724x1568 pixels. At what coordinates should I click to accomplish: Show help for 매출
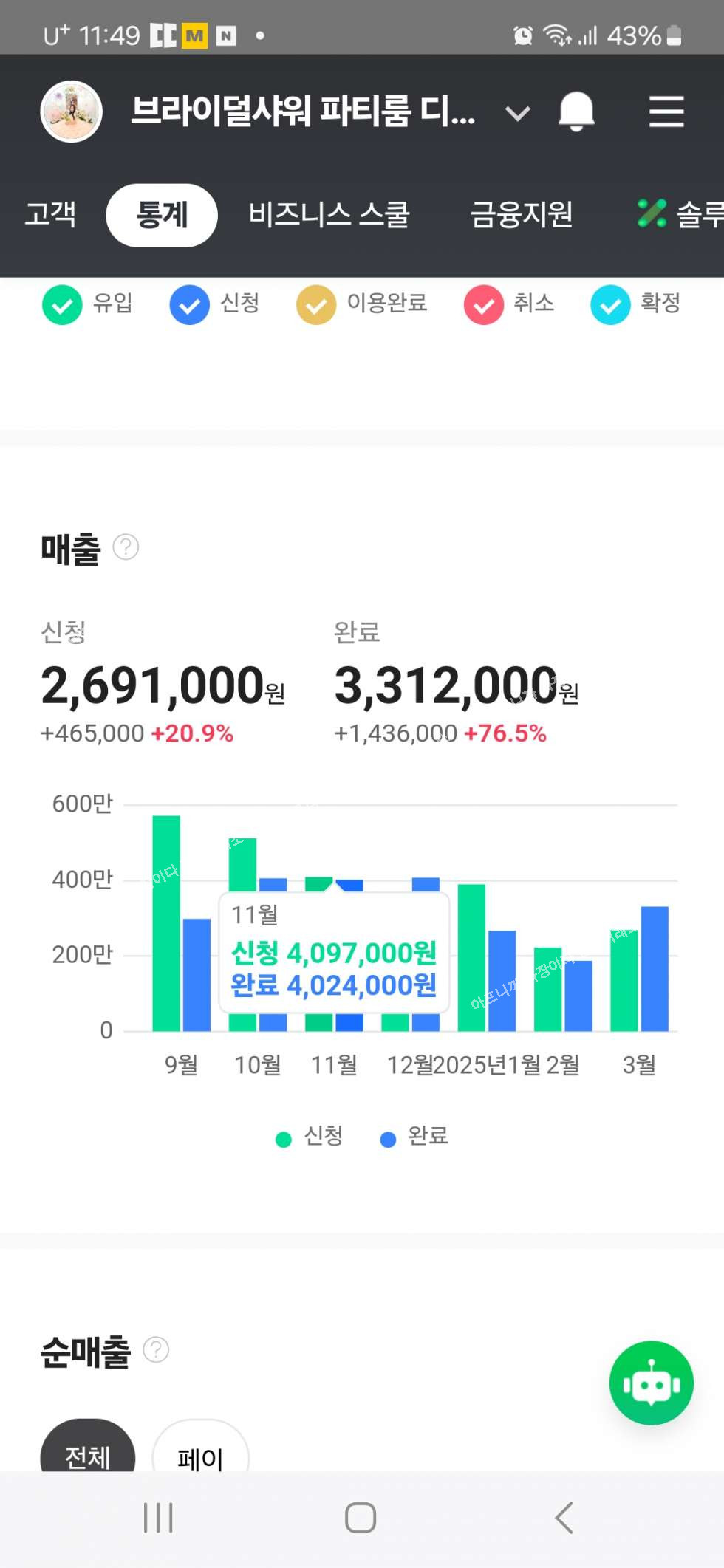click(x=126, y=547)
